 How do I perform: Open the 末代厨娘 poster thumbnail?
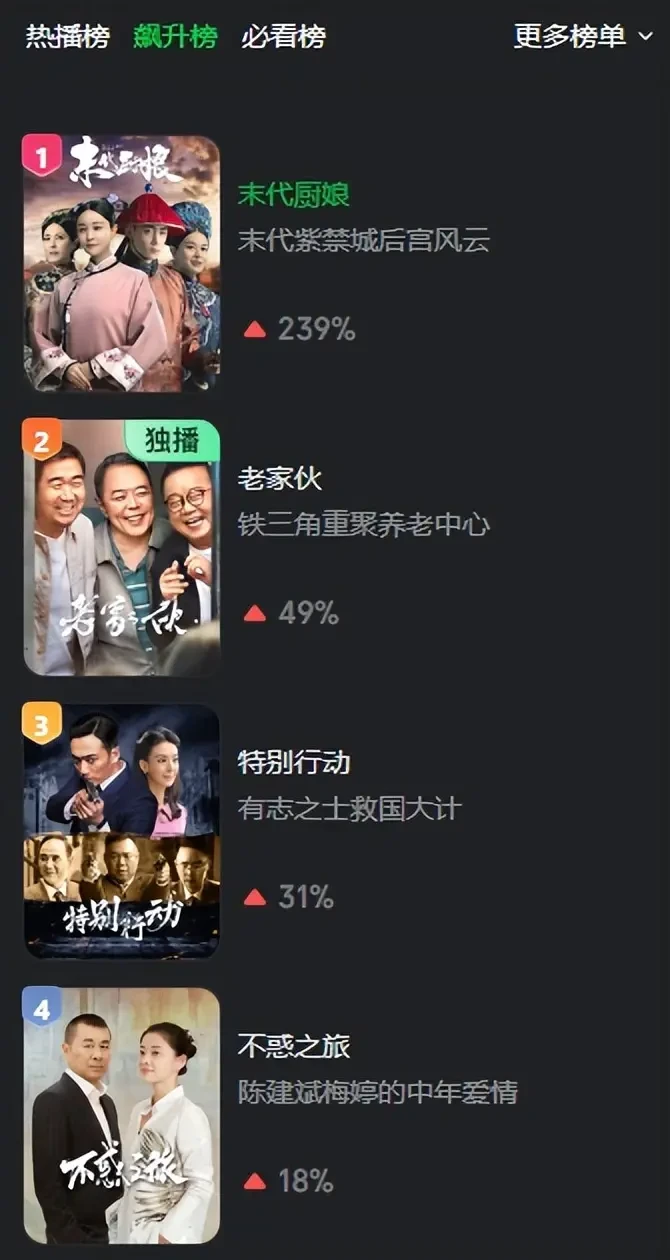tap(122, 263)
